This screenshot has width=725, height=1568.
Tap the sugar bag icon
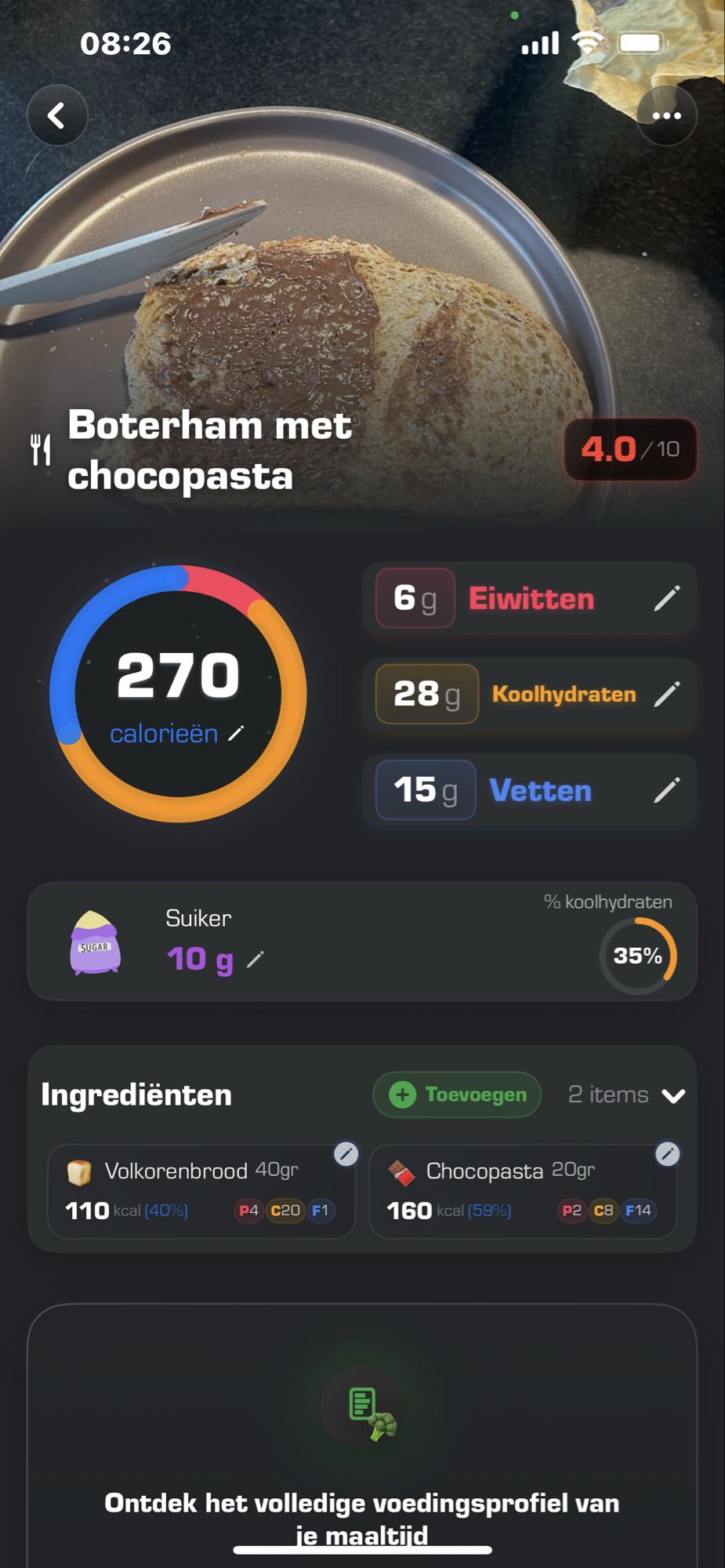[97, 941]
